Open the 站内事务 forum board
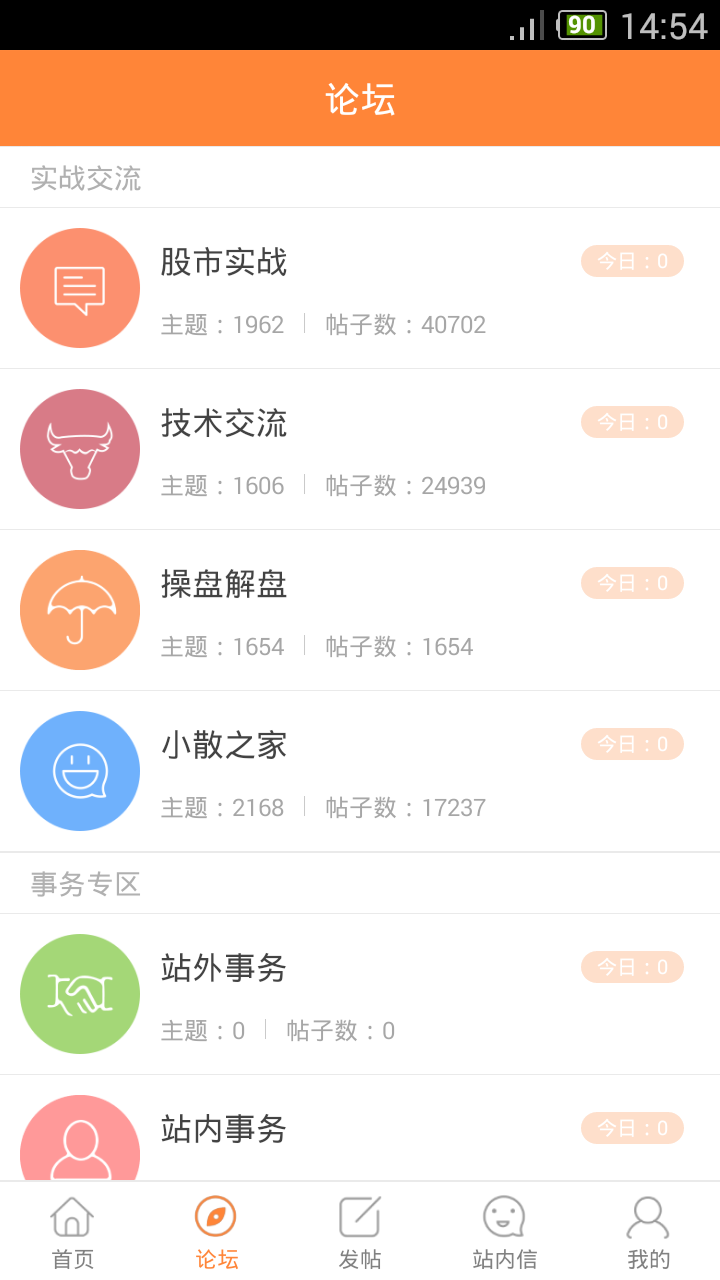Viewport: 720px width, 1280px height. coord(360,1128)
